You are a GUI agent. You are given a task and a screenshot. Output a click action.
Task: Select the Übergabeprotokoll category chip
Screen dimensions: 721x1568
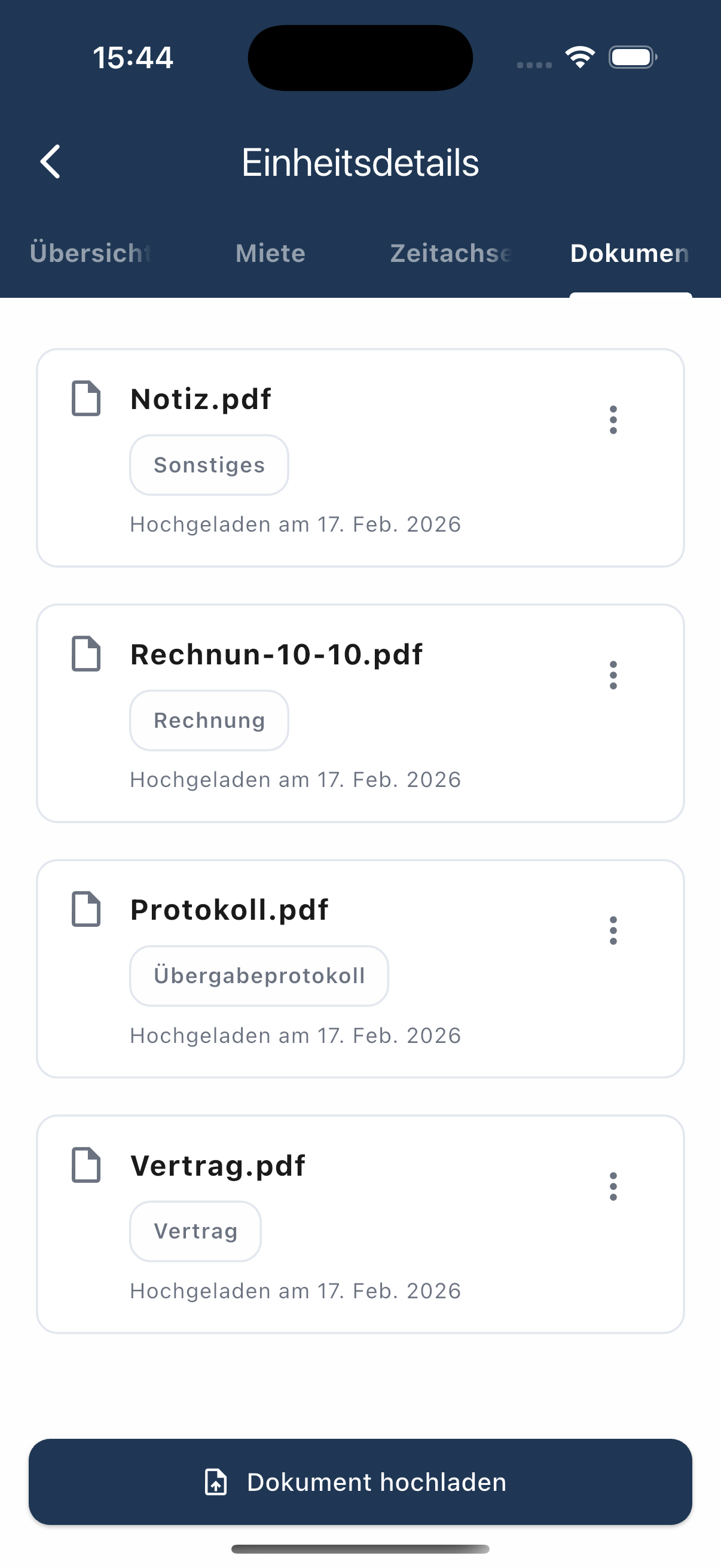coord(259,975)
